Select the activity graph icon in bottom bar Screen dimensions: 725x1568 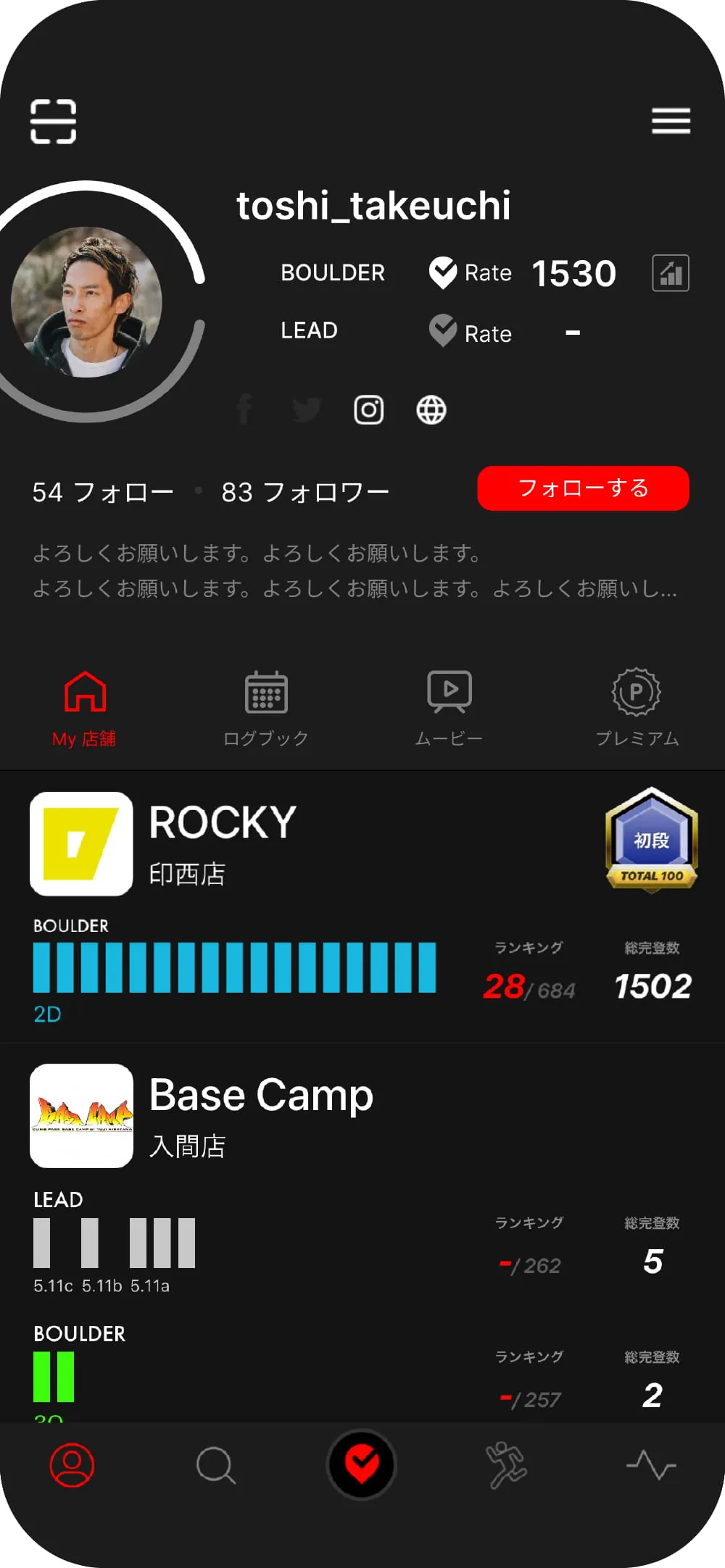click(652, 1464)
